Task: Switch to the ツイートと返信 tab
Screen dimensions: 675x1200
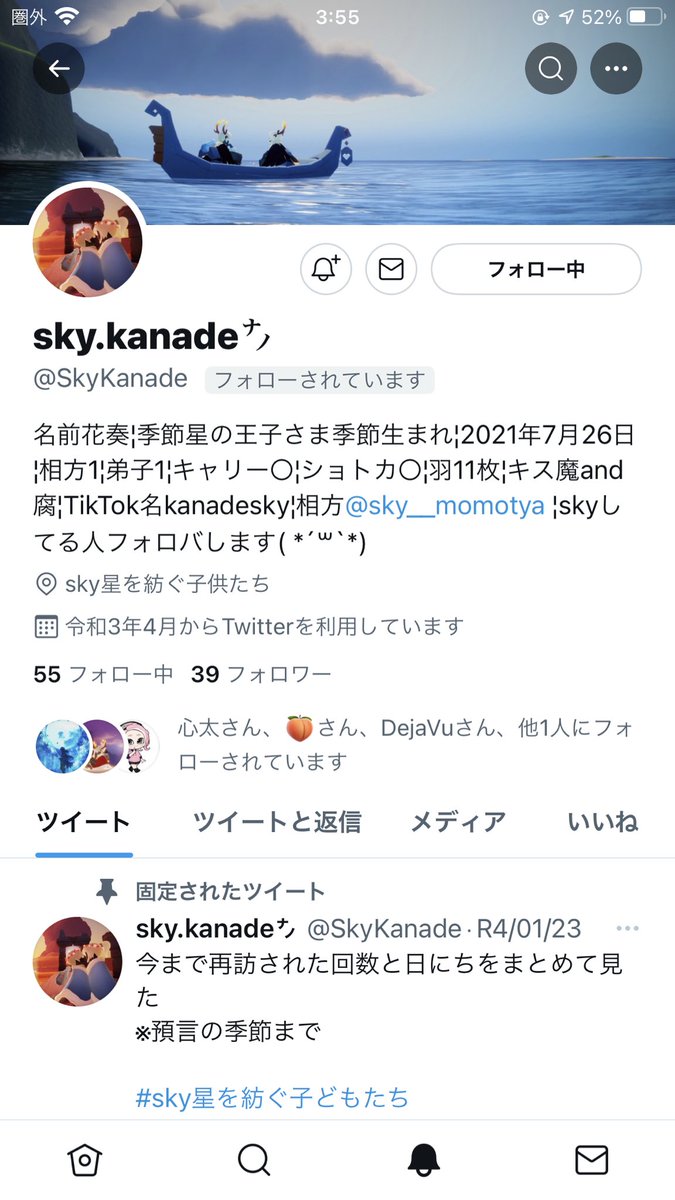Action: tap(277, 822)
